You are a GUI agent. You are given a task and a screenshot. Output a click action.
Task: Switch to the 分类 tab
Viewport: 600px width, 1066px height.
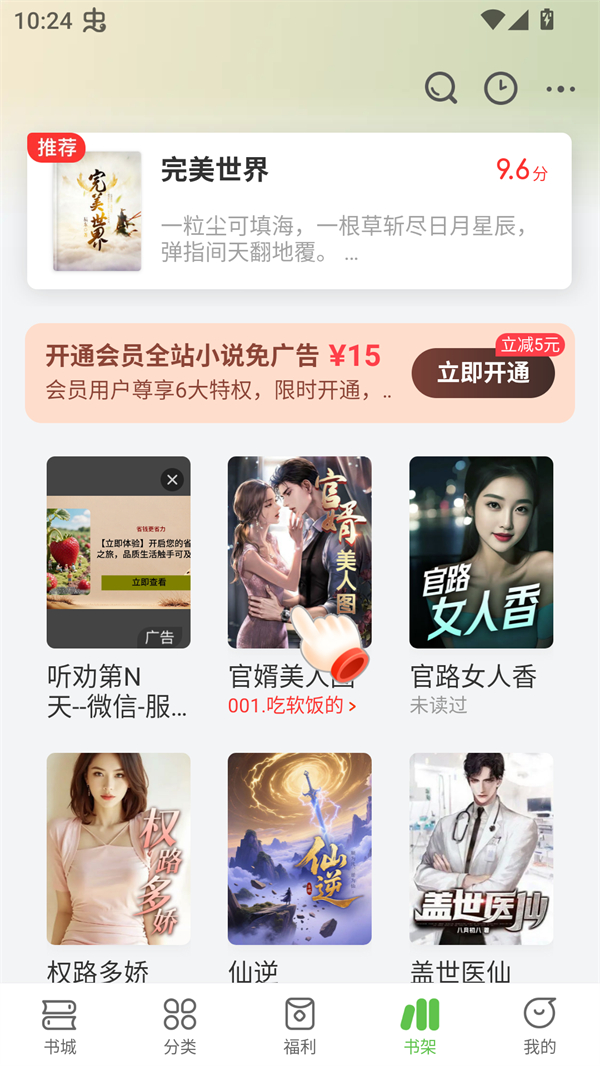point(180,1026)
